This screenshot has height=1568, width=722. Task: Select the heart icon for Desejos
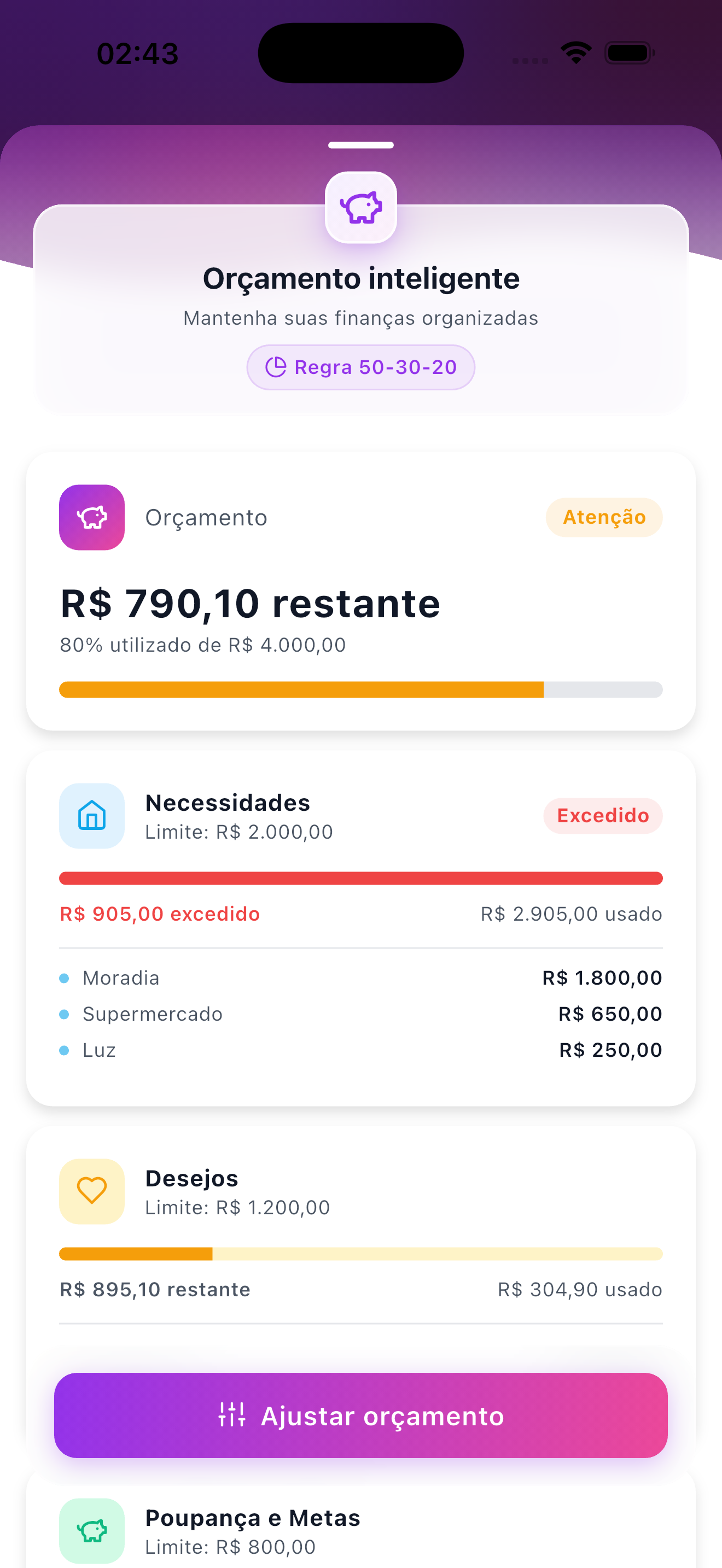coord(91,1192)
